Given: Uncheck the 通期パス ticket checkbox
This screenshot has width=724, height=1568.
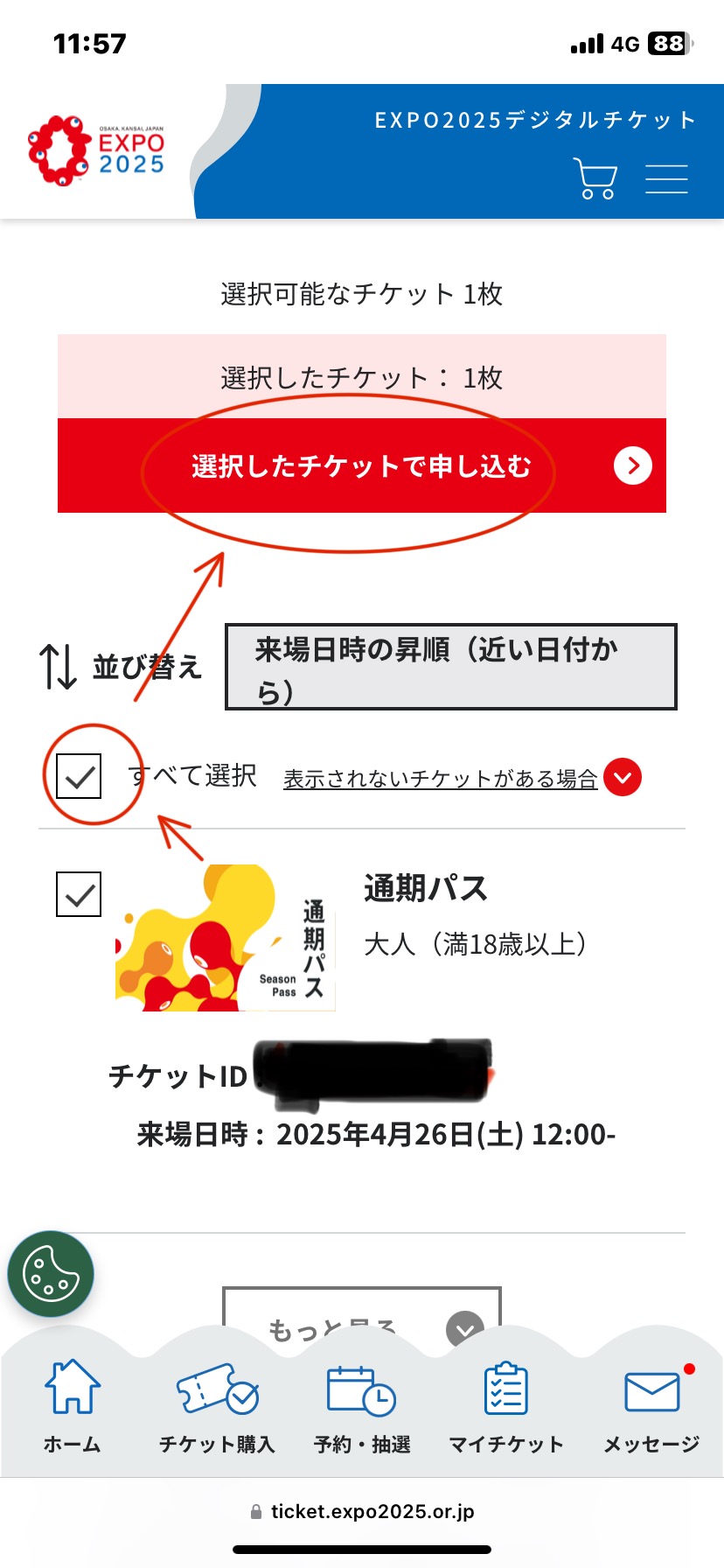Looking at the screenshot, I should point(79,894).
